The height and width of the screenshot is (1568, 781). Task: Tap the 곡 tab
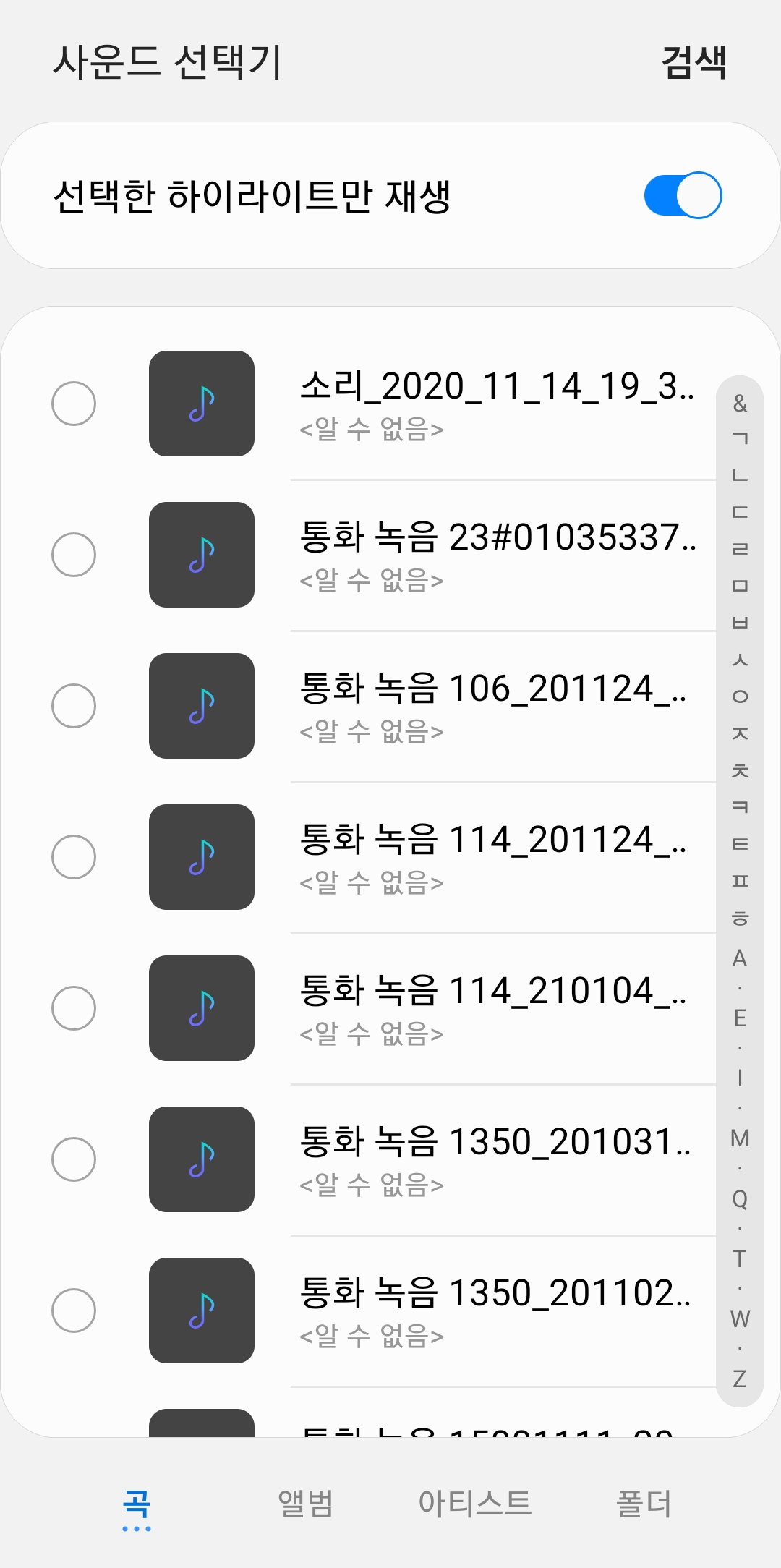coord(137,1505)
